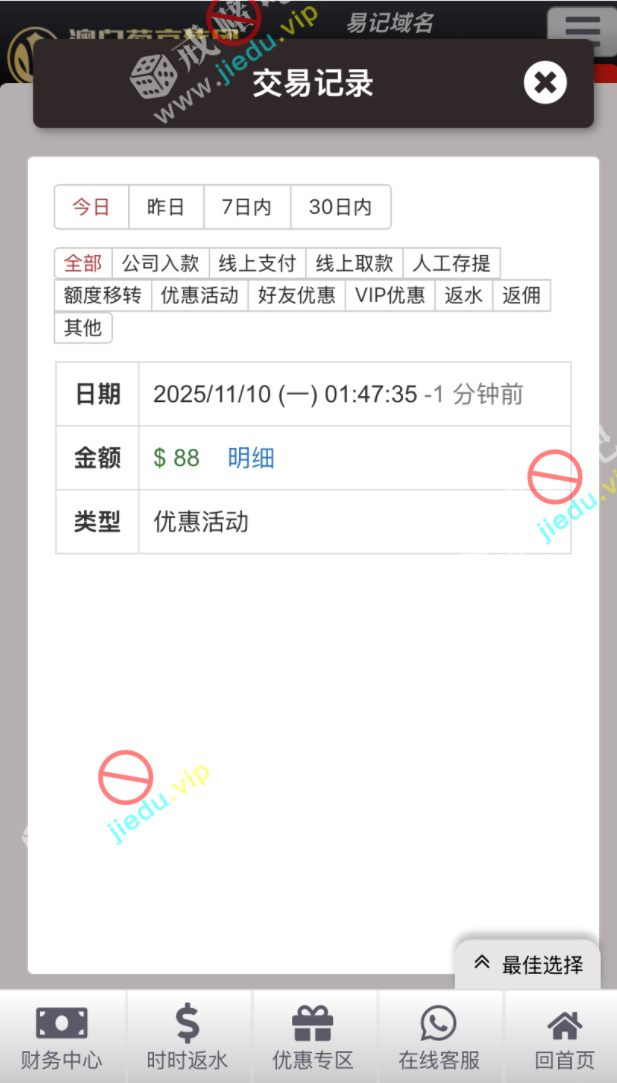This screenshot has height=1083, width=617.
Task: Close the 交易记录 dialog
Action: (x=545, y=83)
